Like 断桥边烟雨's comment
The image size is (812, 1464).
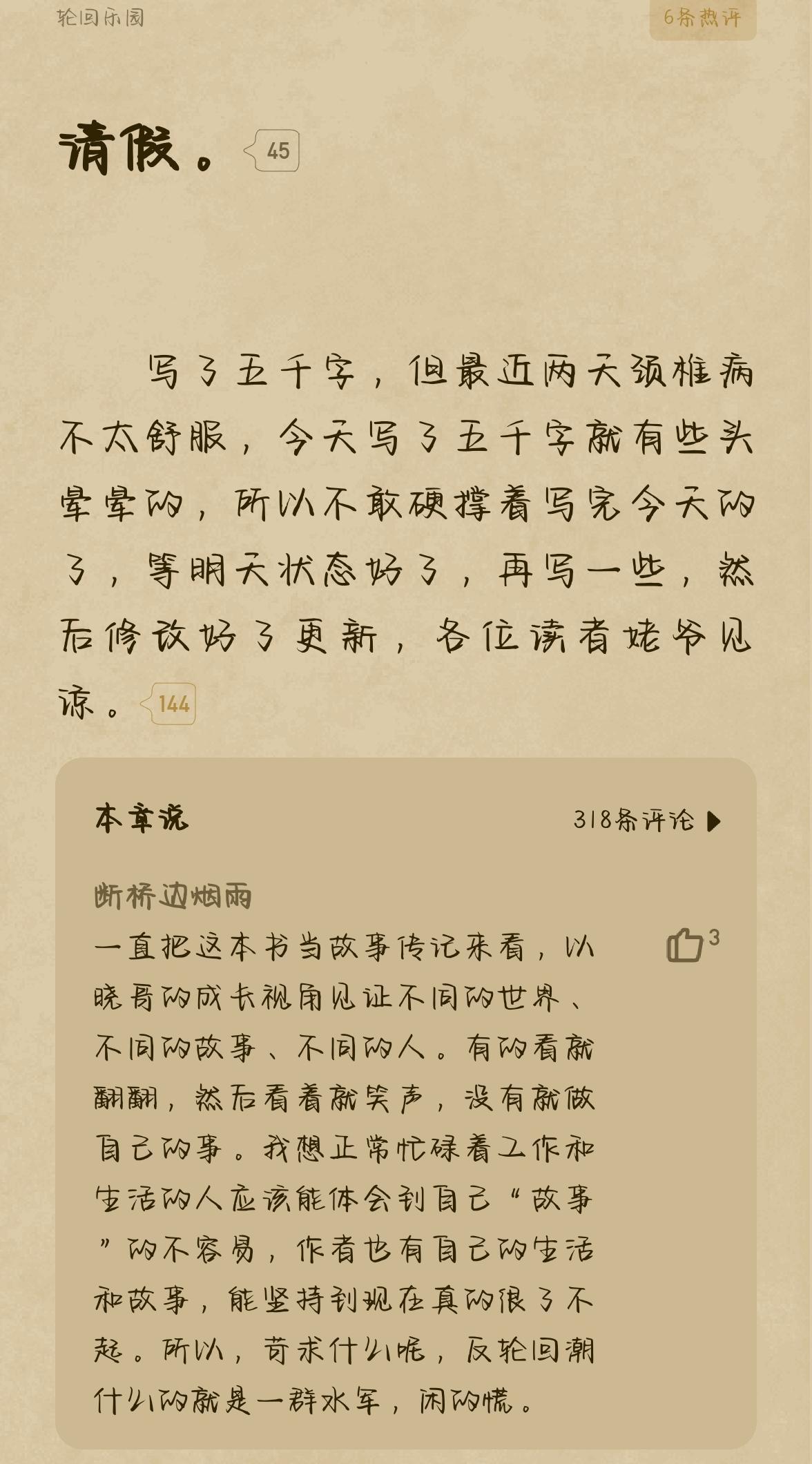click(x=685, y=945)
